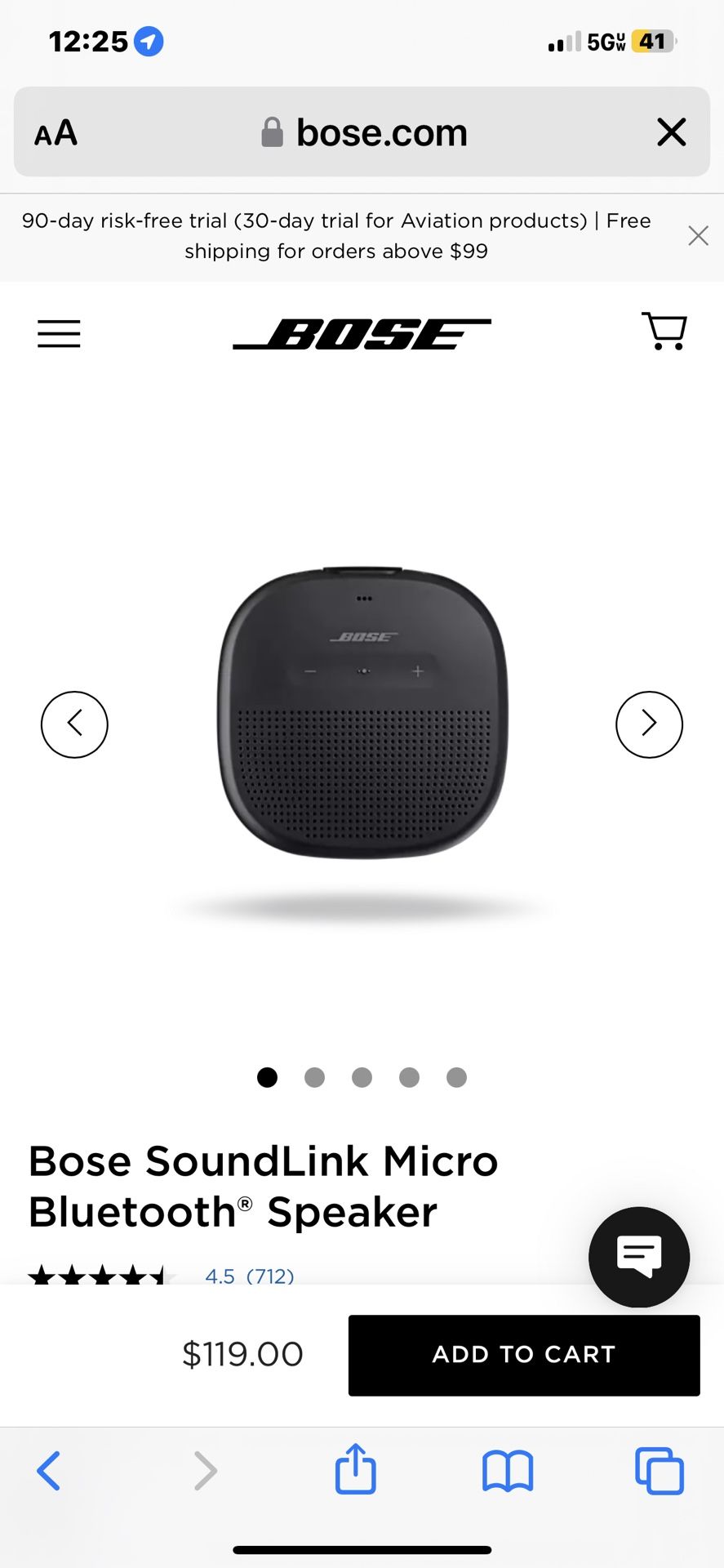This screenshot has height=1568, width=724.
Task: Clear the address bar with the X
Action: click(x=670, y=131)
